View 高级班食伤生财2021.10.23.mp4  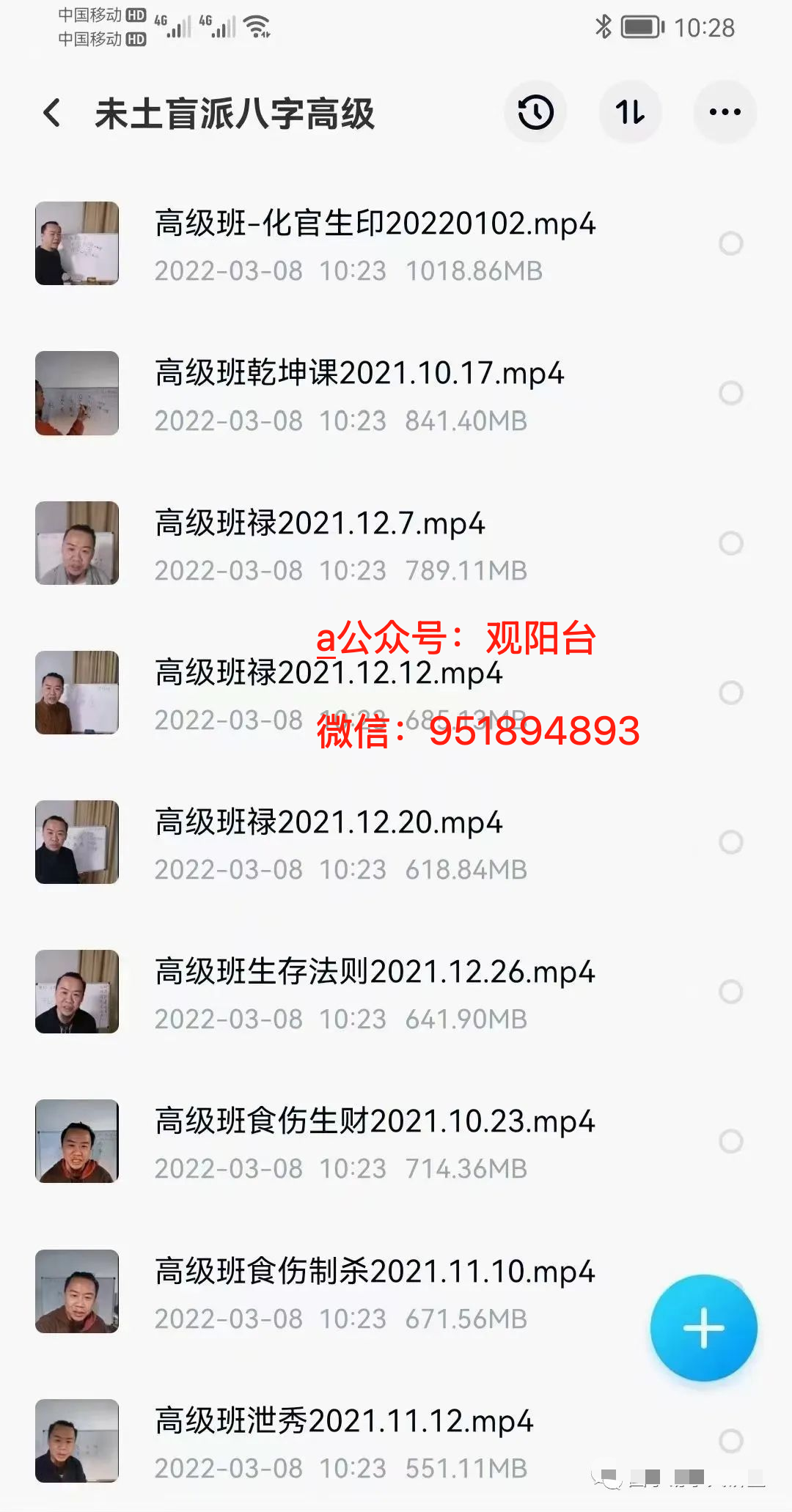point(375,1121)
